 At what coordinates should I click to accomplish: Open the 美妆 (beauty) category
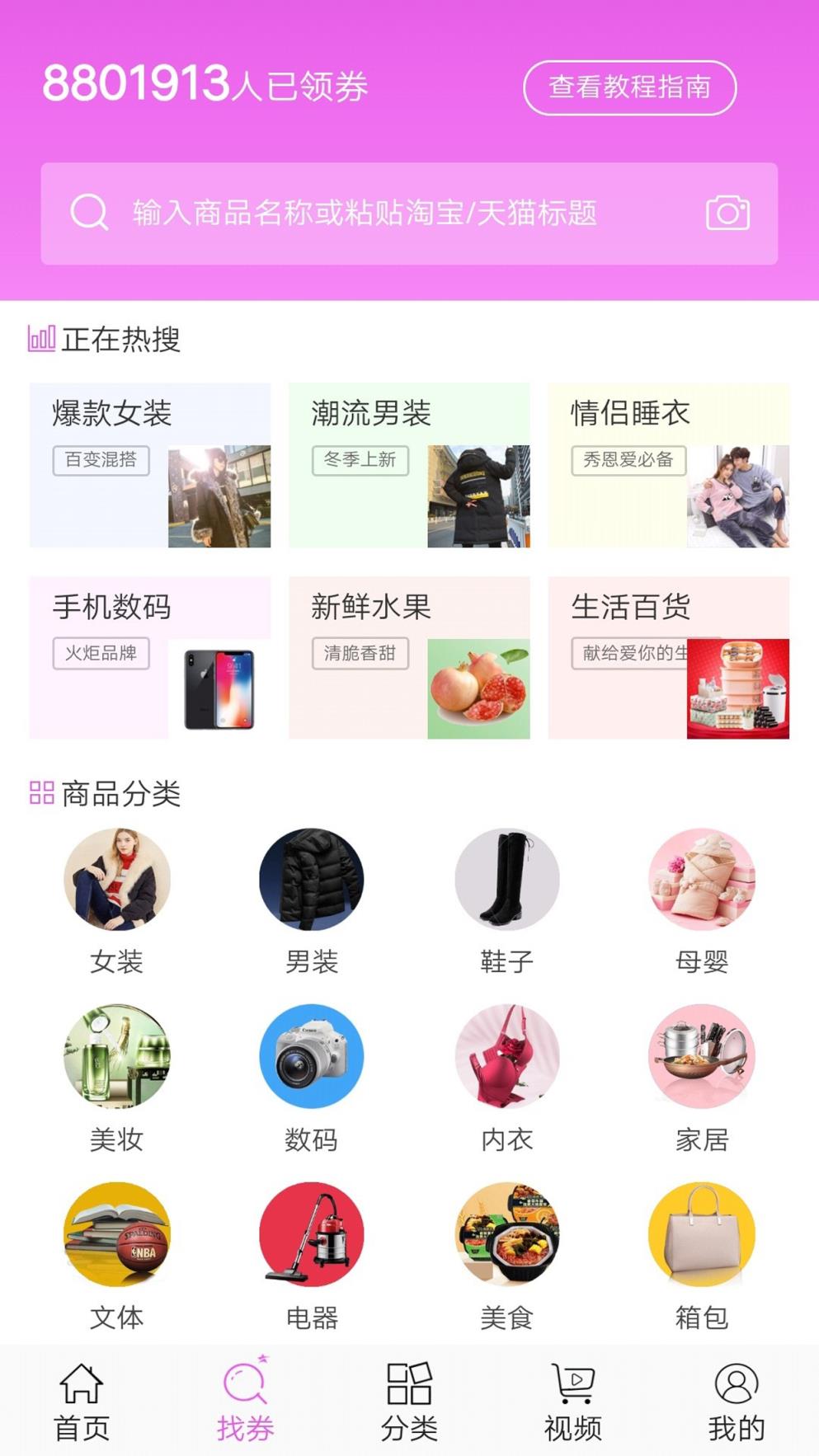[x=116, y=1059]
